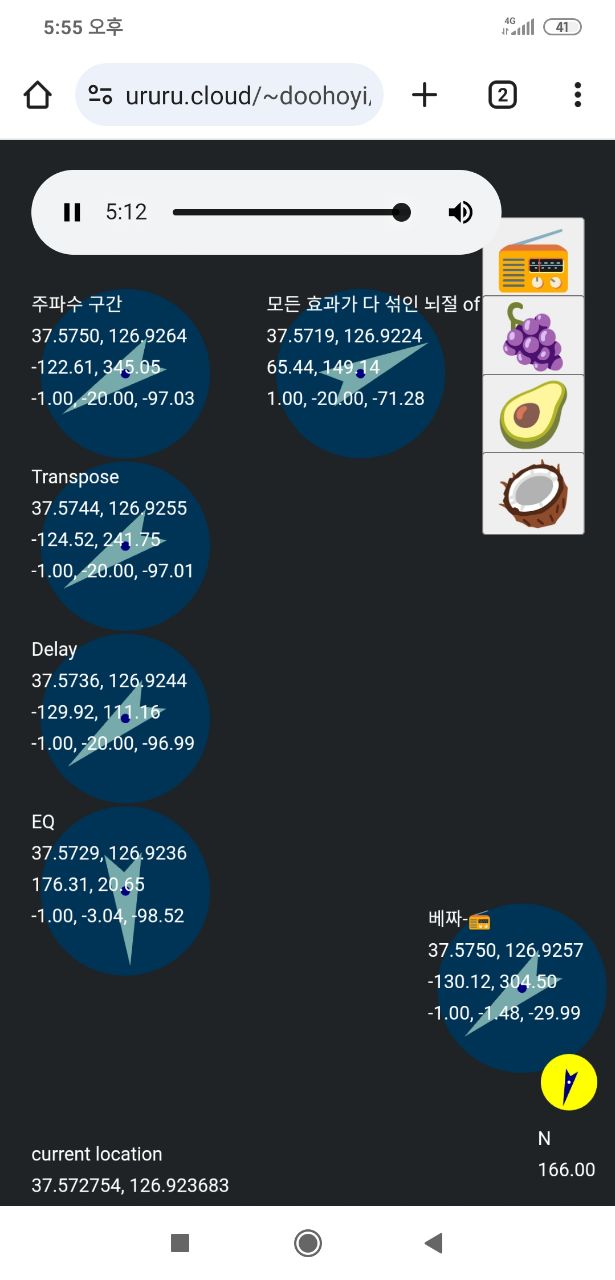The width and height of the screenshot is (615, 1280).
Task: Select the avocado emoji button
Action: point(533,413)
